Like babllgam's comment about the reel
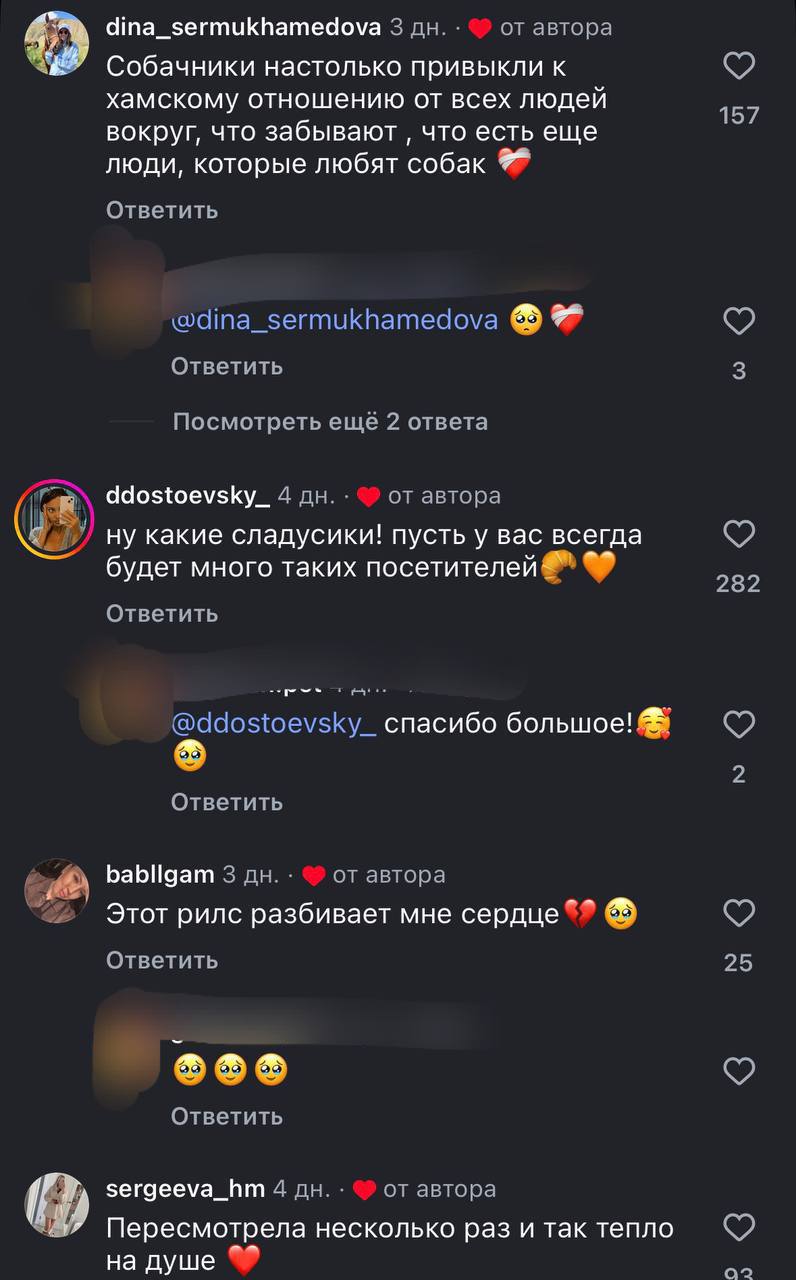 pyautogui.click(x=738, y=912)
